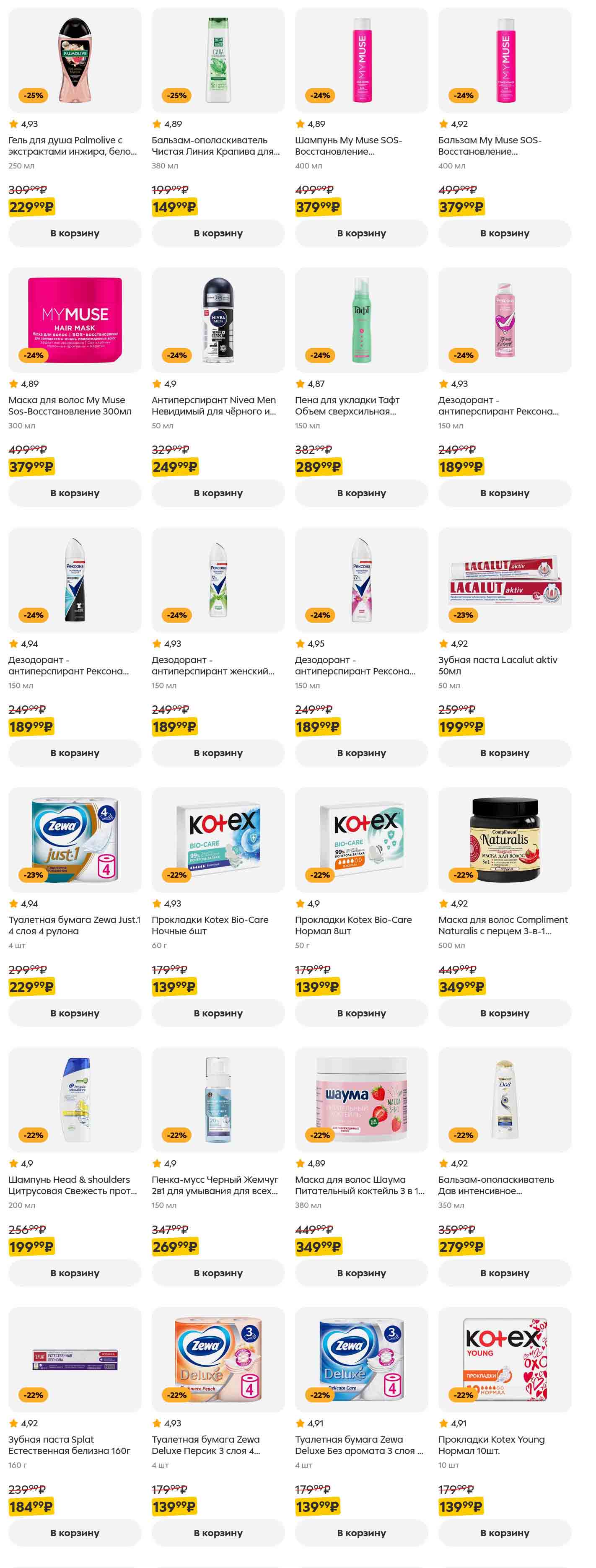The image size is (596, 1568).
Task: Add Lacalut aktiv toothpaste to cart
Action: (x=505, y=753)
